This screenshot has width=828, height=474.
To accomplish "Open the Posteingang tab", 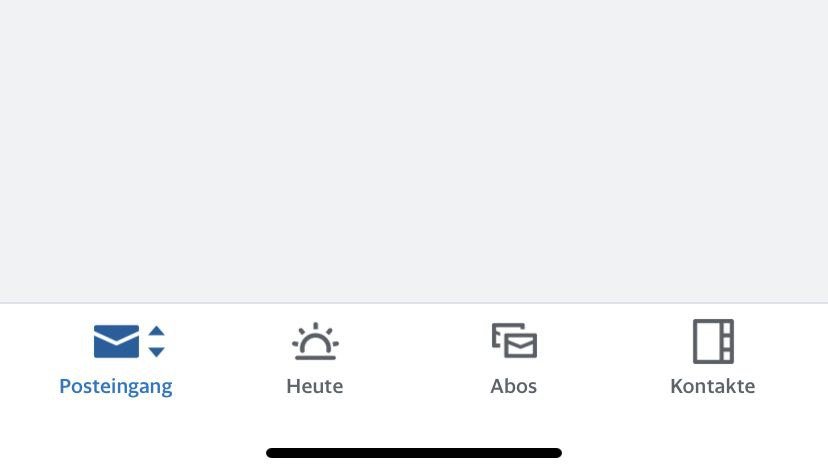I will click(x=116, y=358).
